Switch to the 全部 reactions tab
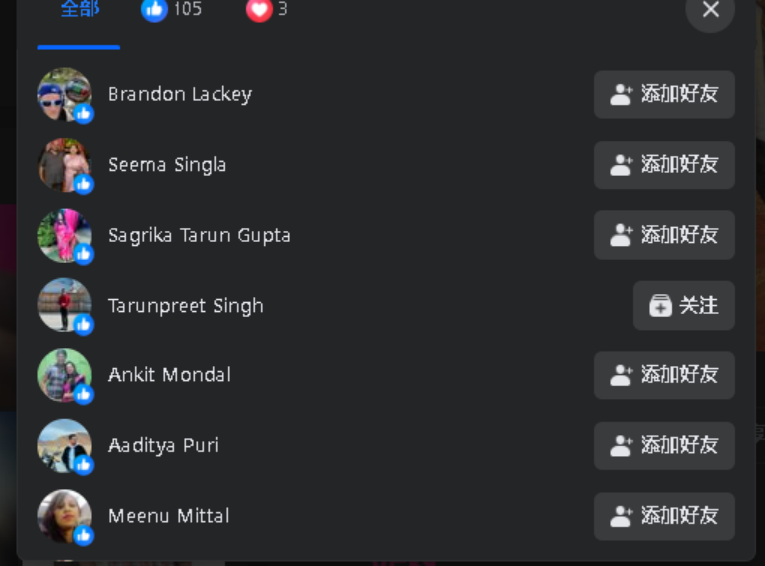 tap(79, 10)
